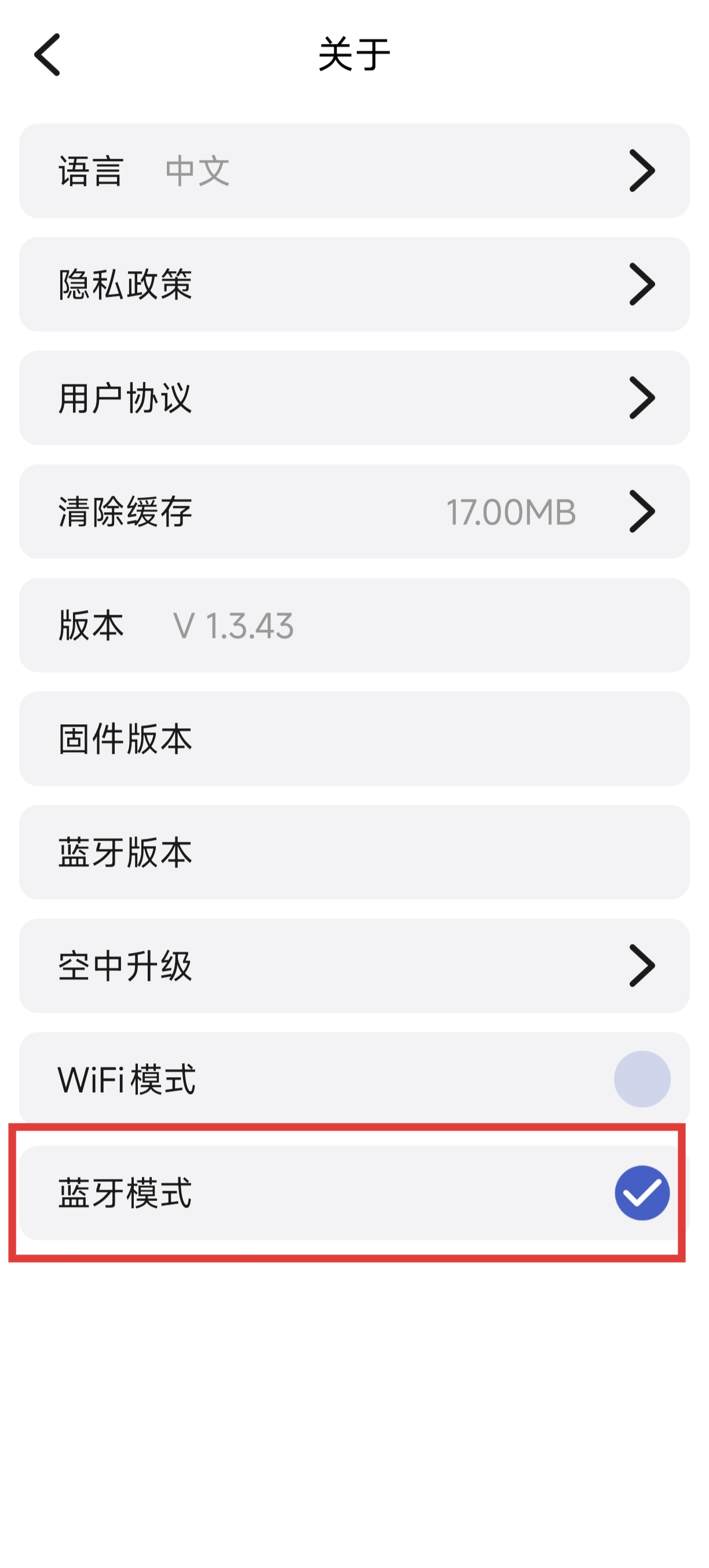Select 蓝牙模式 radio option
Screen dimensions: 709x1568
pos(642,1193)
